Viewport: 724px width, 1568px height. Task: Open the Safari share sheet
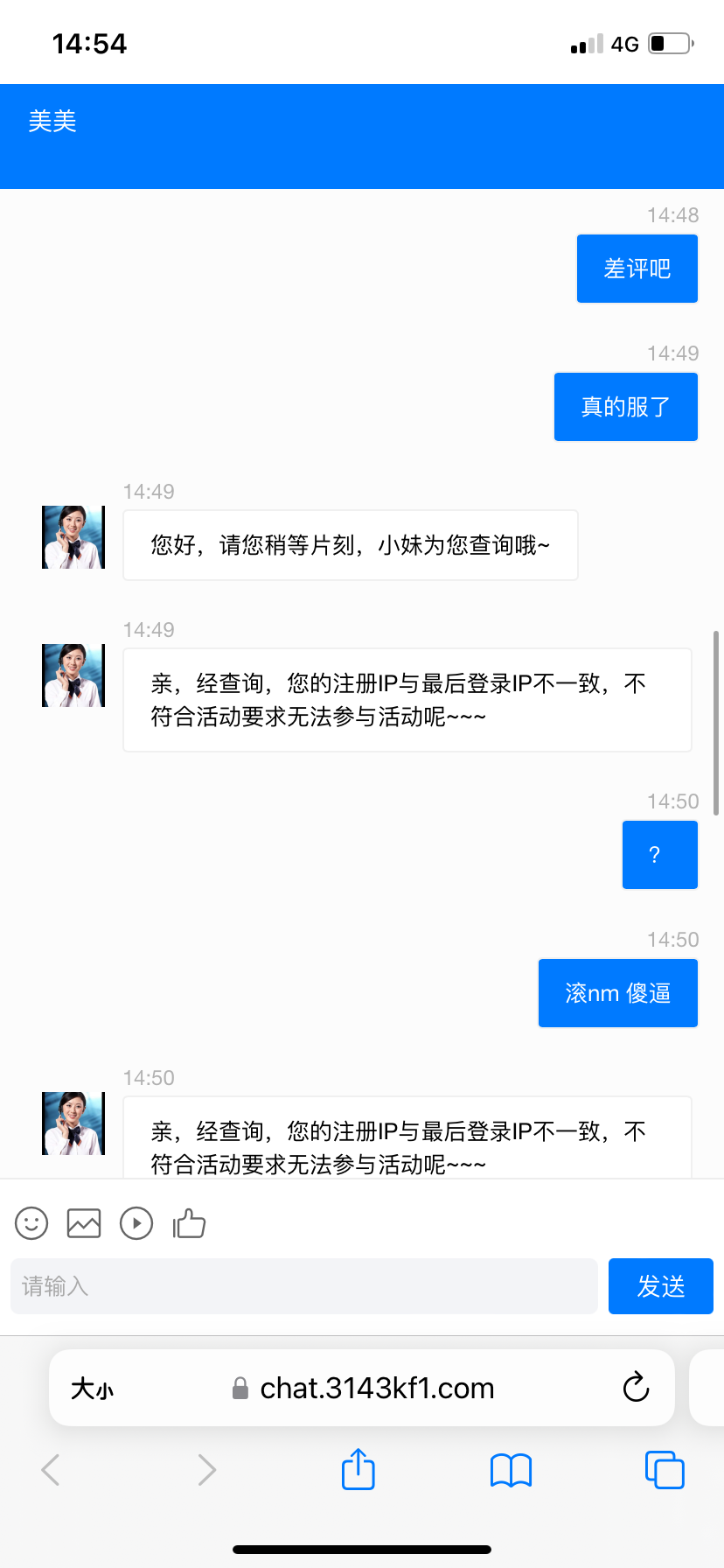[358, 1469]
